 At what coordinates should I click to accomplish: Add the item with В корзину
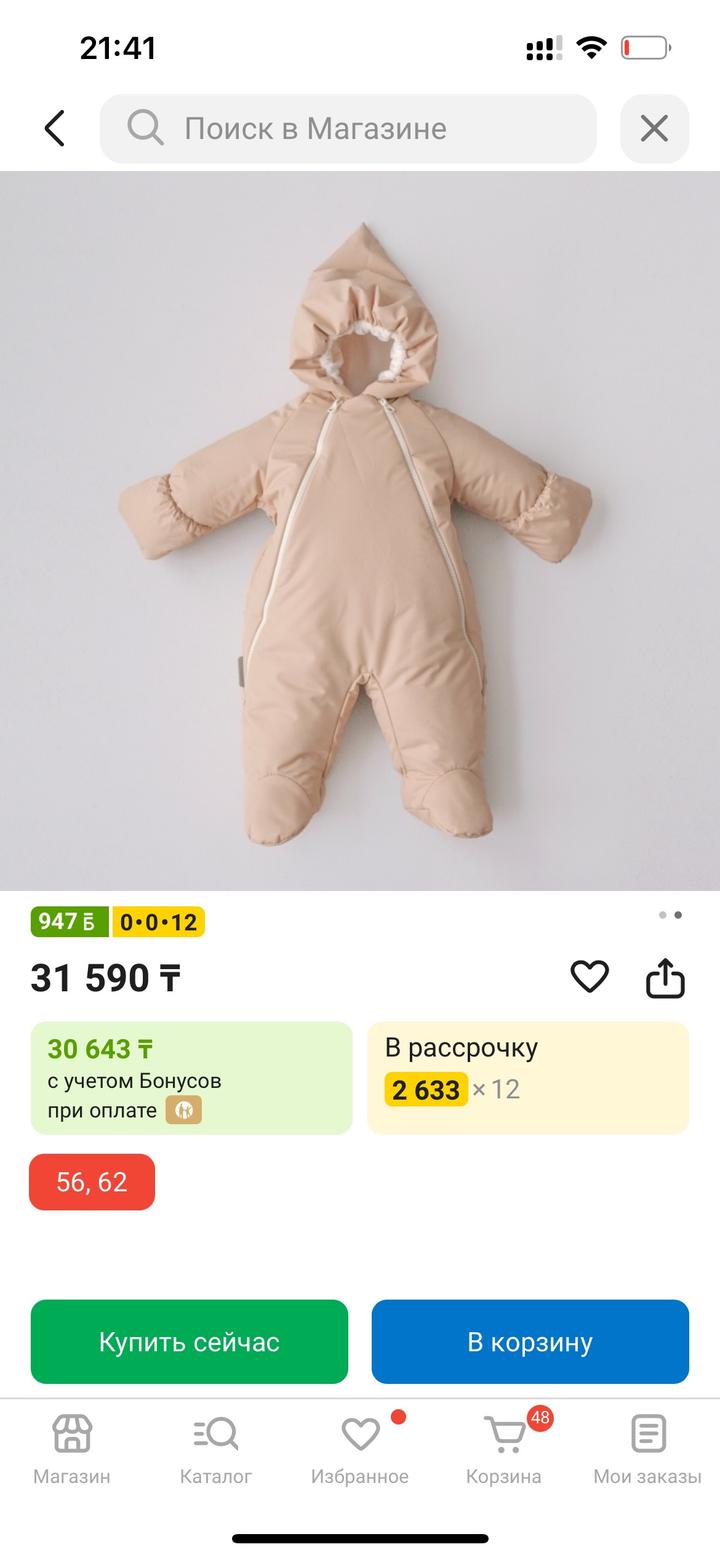pos(530,1341)
